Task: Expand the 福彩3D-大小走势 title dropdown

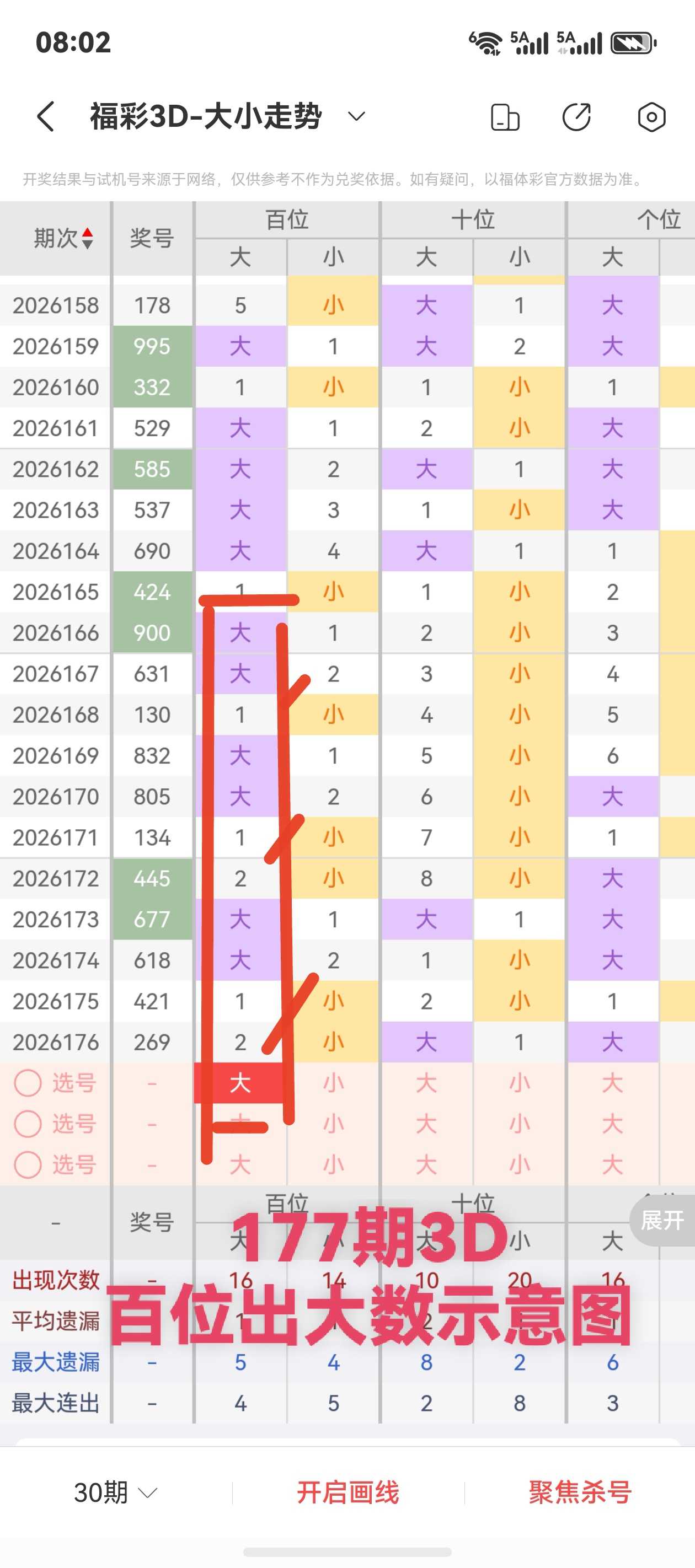Action: 356,116
